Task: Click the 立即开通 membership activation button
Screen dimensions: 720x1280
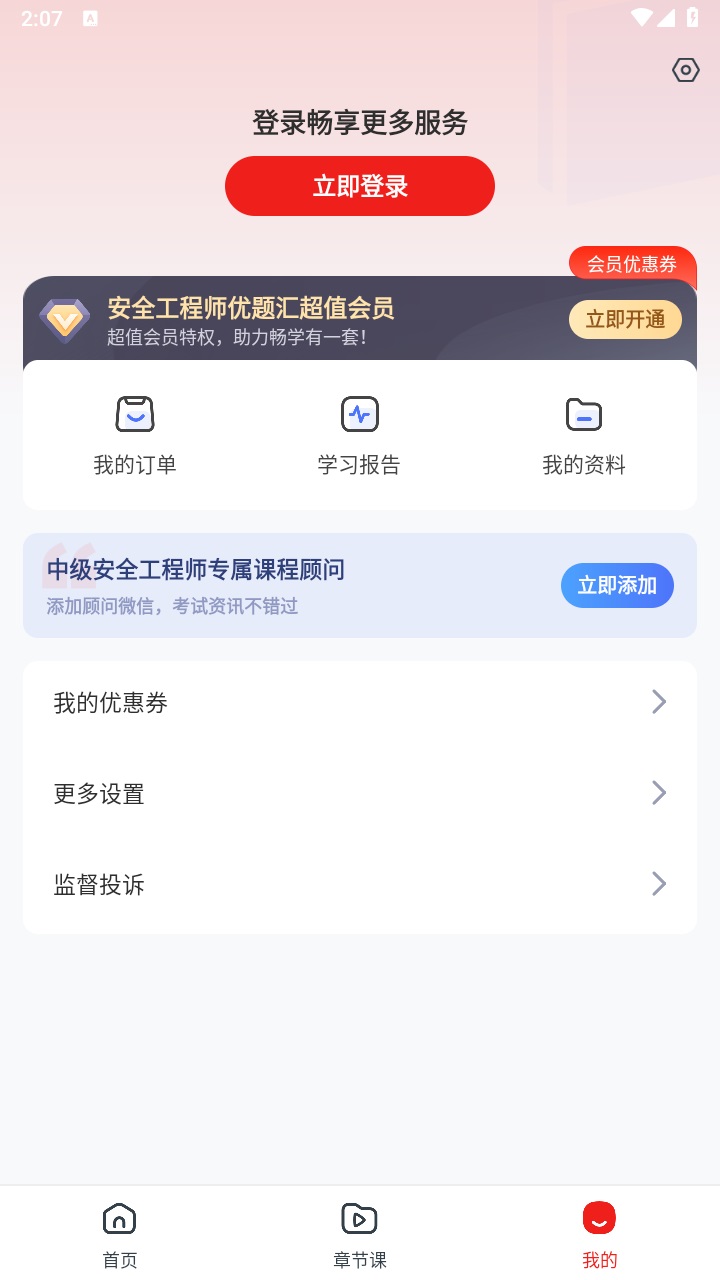Action: pyautogui.click(x=625, y=319)
